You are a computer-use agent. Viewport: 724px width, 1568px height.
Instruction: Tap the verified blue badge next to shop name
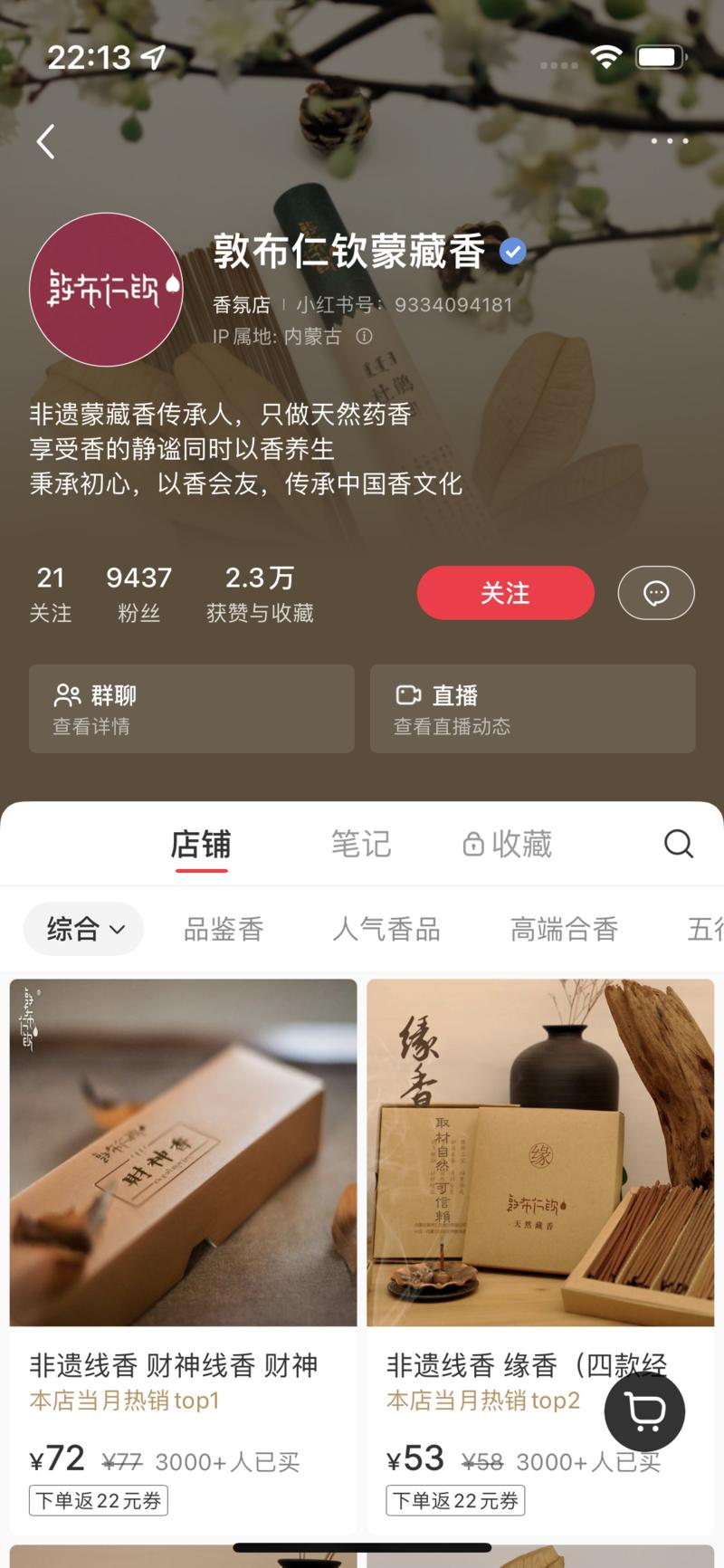512,252
